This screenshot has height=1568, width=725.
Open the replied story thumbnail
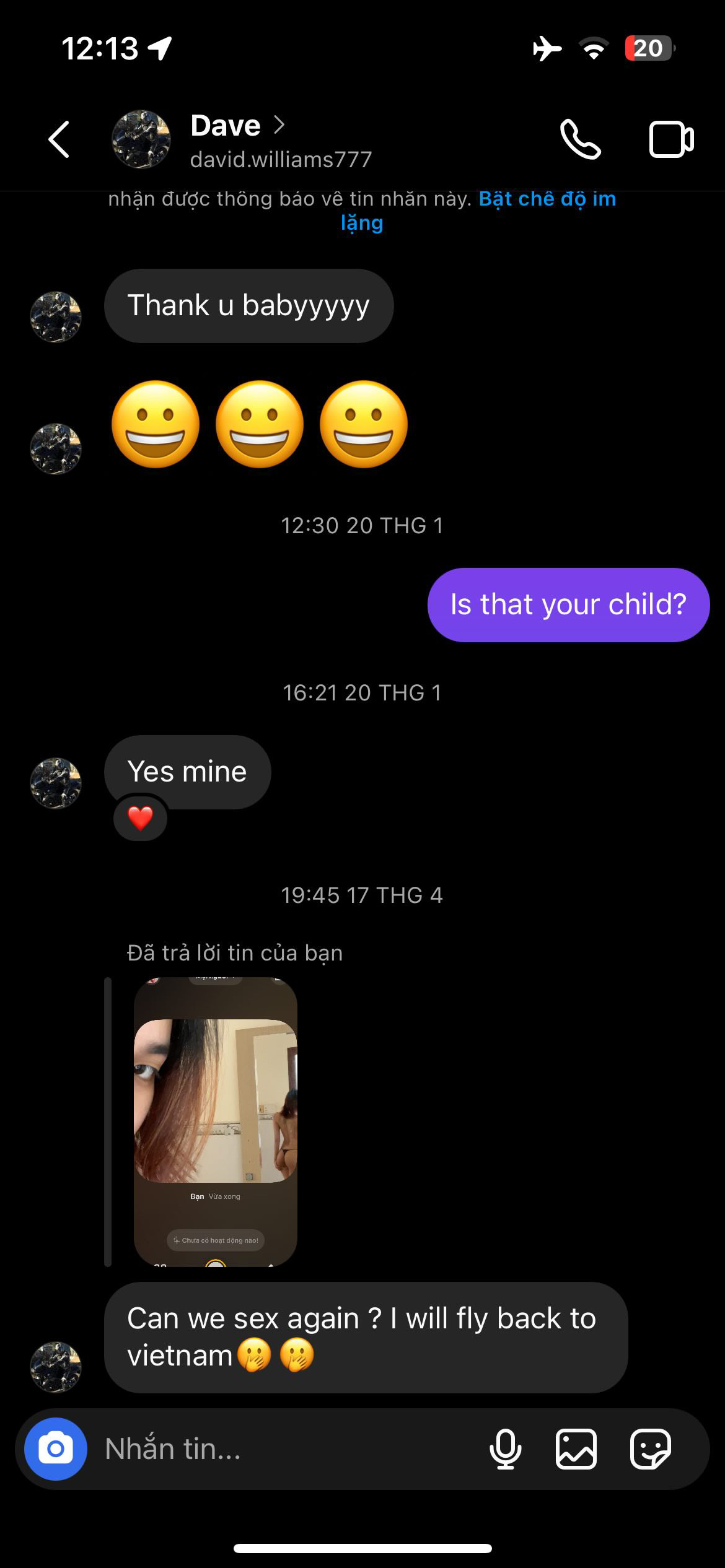coord(215,1121)
